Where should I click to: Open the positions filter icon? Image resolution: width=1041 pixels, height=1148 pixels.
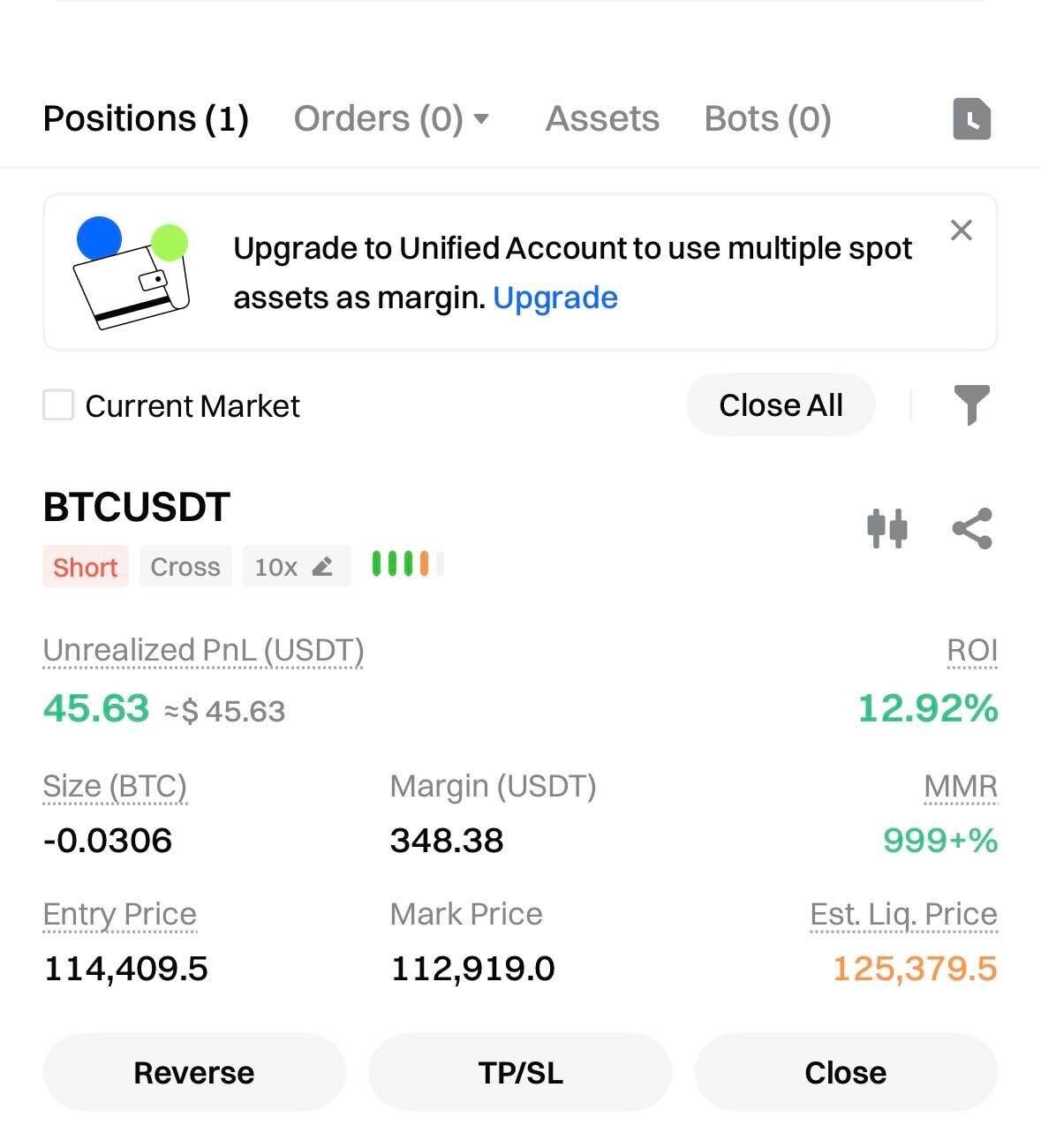[x=971, y=405]
